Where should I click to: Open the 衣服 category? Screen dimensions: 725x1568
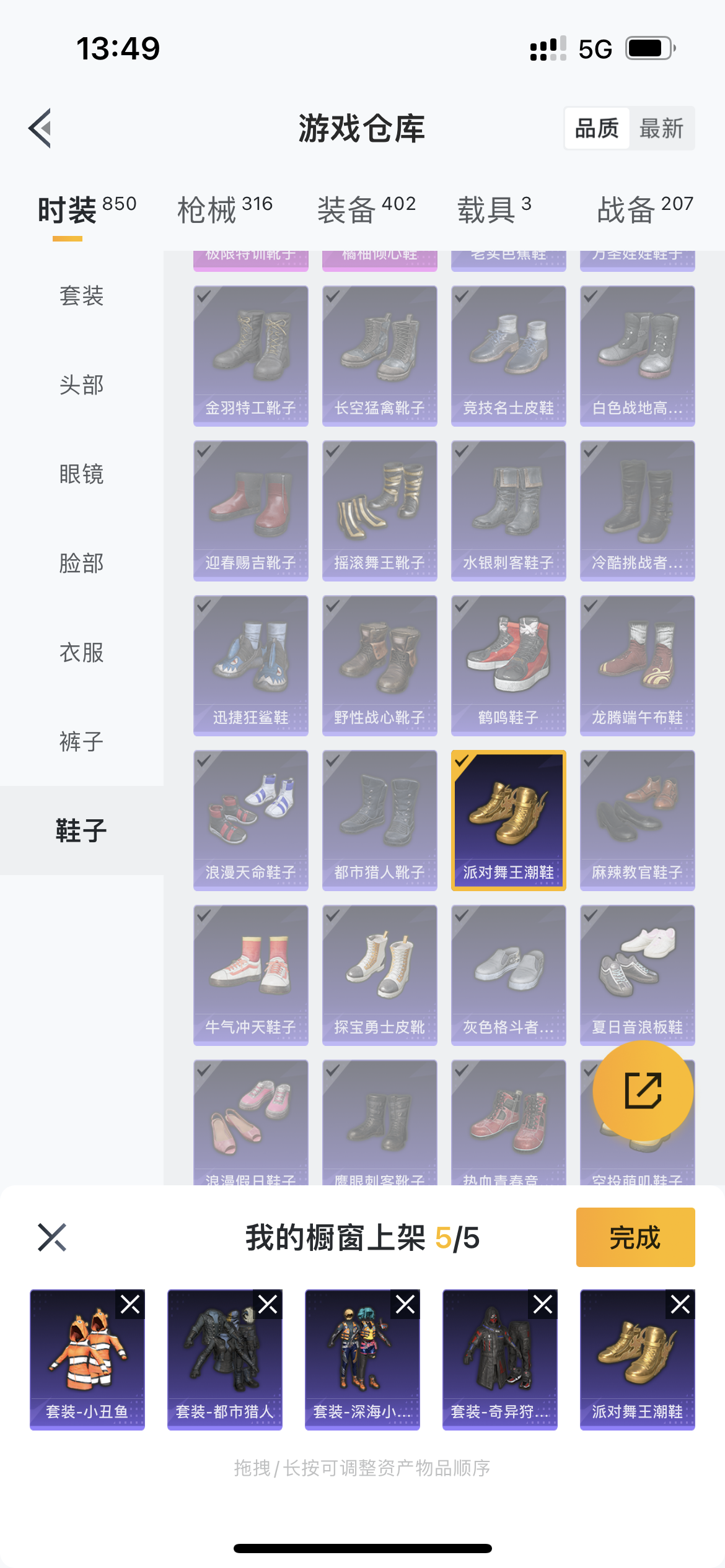(x=82, y=653)
